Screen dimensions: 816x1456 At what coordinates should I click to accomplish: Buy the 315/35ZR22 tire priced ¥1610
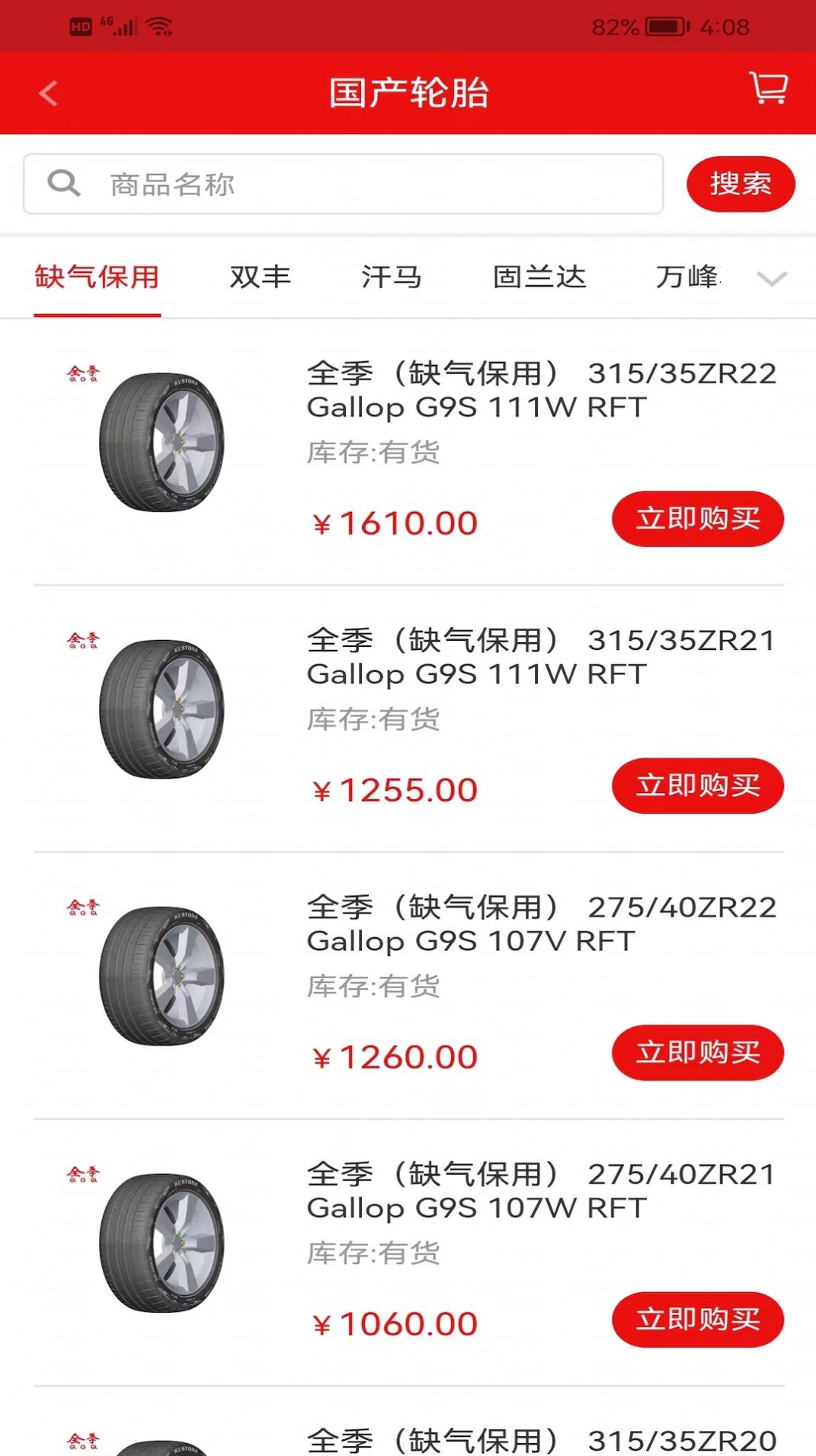pos(698,518)
